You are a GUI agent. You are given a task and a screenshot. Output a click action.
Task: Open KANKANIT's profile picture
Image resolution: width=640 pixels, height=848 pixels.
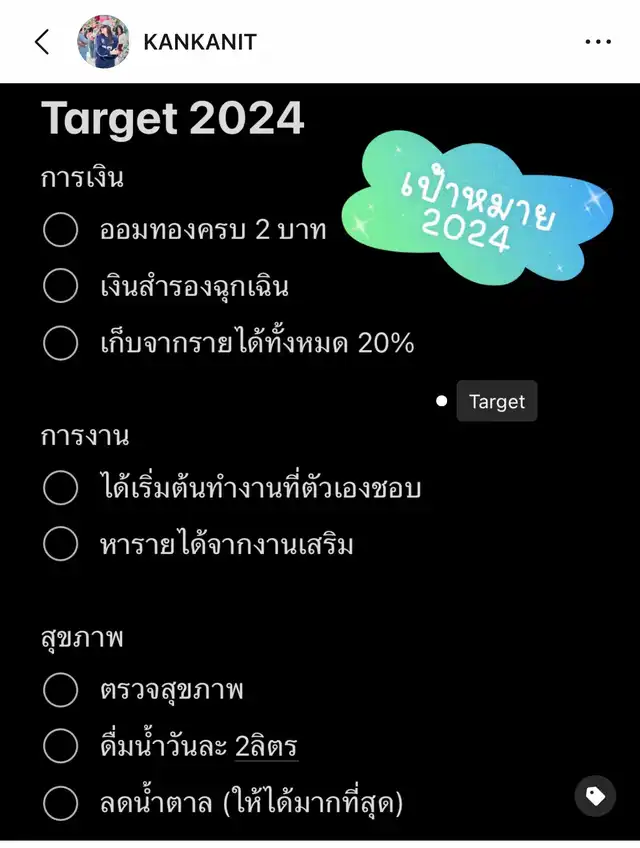coord(103,42)
